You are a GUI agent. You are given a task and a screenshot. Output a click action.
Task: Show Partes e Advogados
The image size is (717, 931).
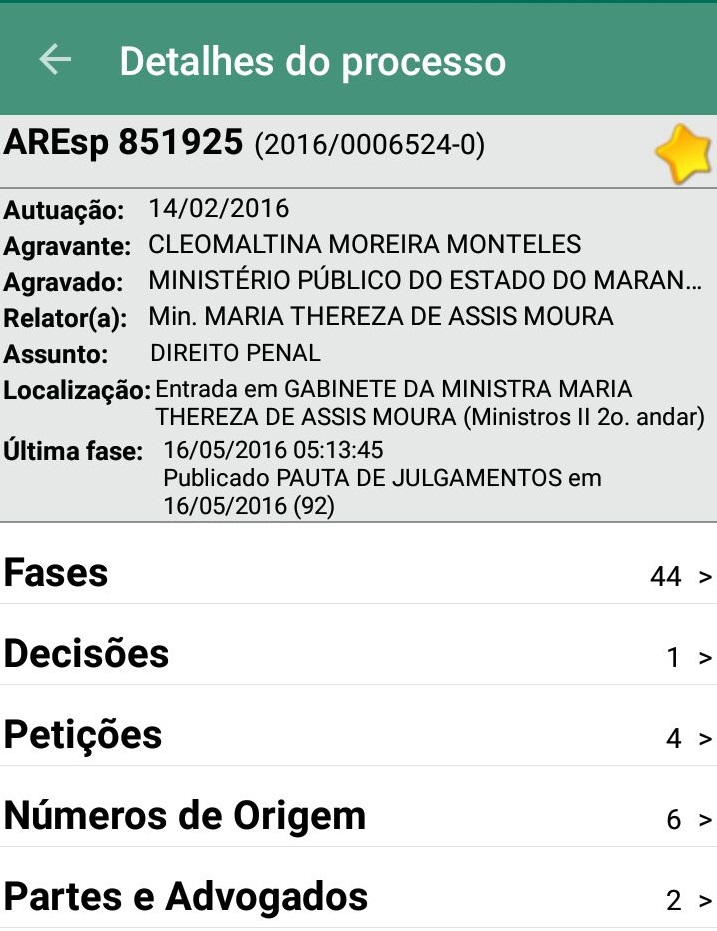pos(358,897)
